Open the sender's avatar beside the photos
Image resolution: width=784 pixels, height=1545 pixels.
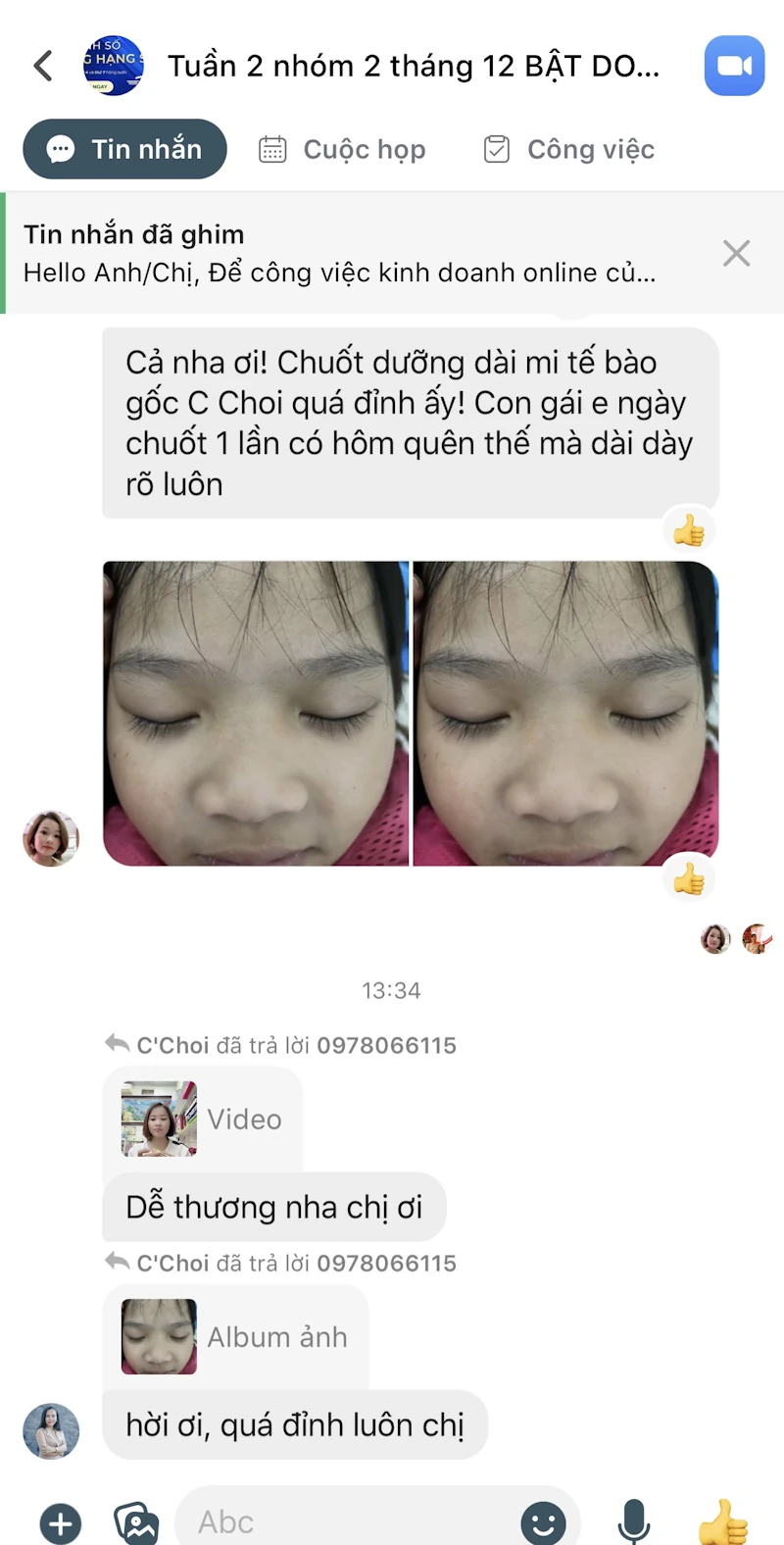click(51, 839)
